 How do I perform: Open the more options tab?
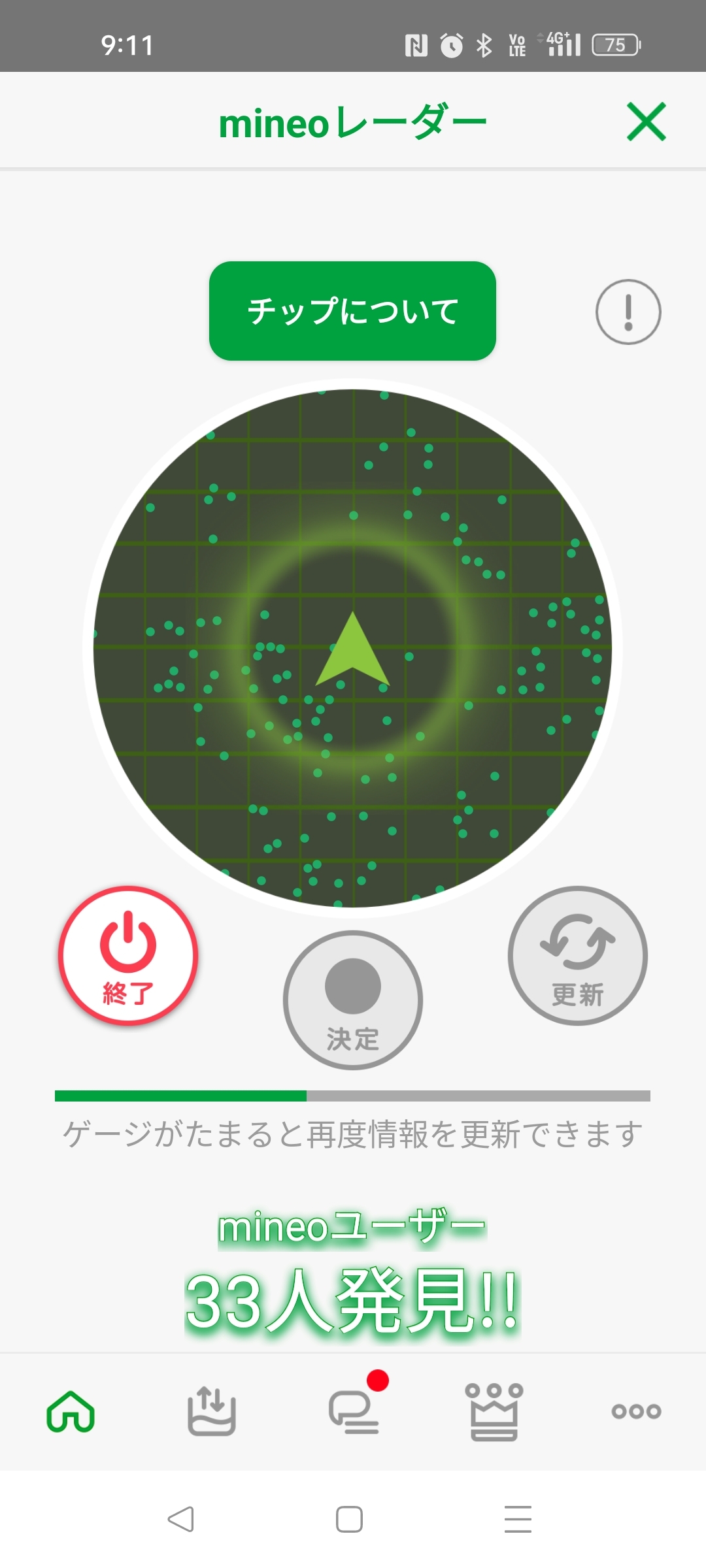636,1411
